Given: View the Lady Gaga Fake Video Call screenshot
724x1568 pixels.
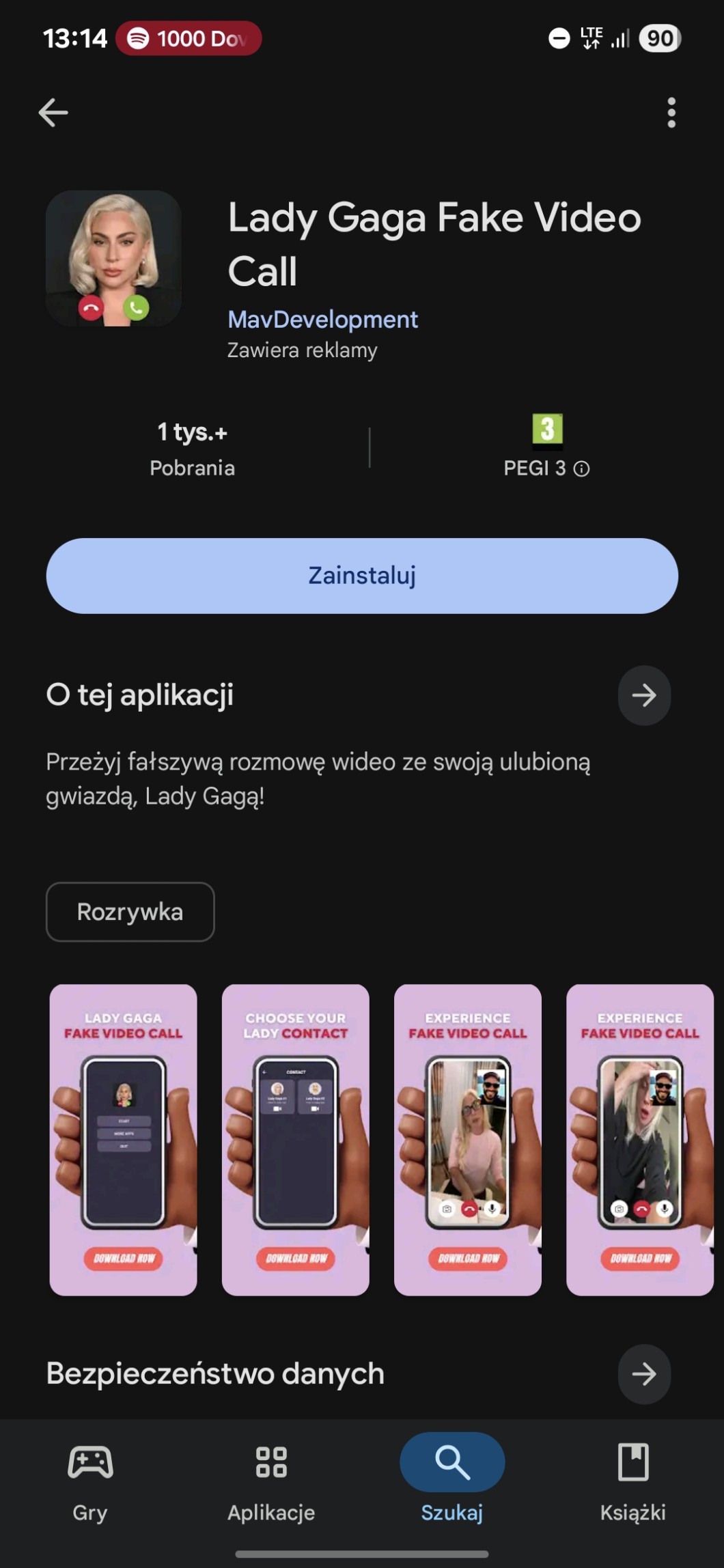Looking at the screenshot, I should (124, 1139).
